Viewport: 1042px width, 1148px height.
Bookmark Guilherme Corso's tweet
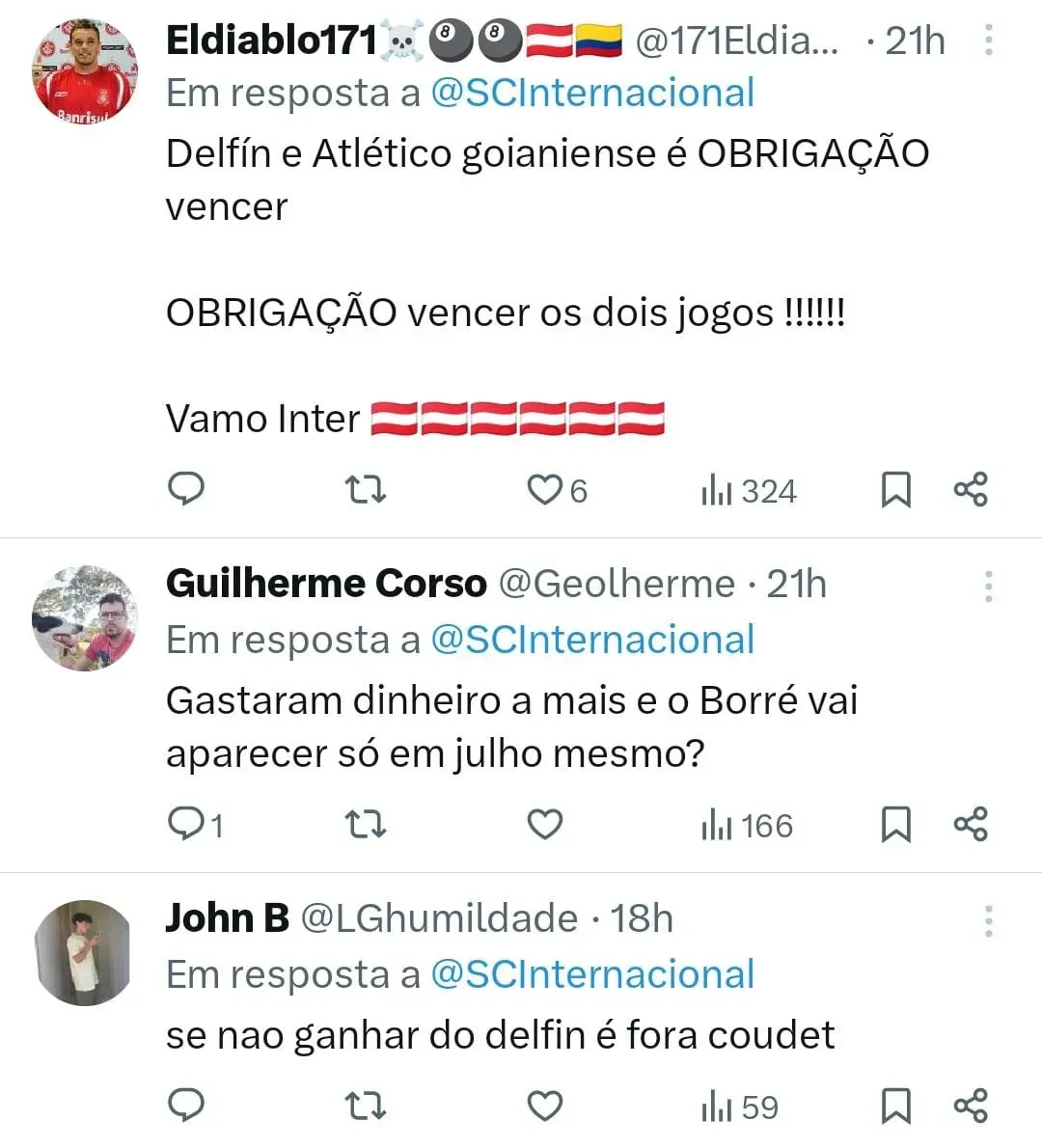click(x=895, y=825)
